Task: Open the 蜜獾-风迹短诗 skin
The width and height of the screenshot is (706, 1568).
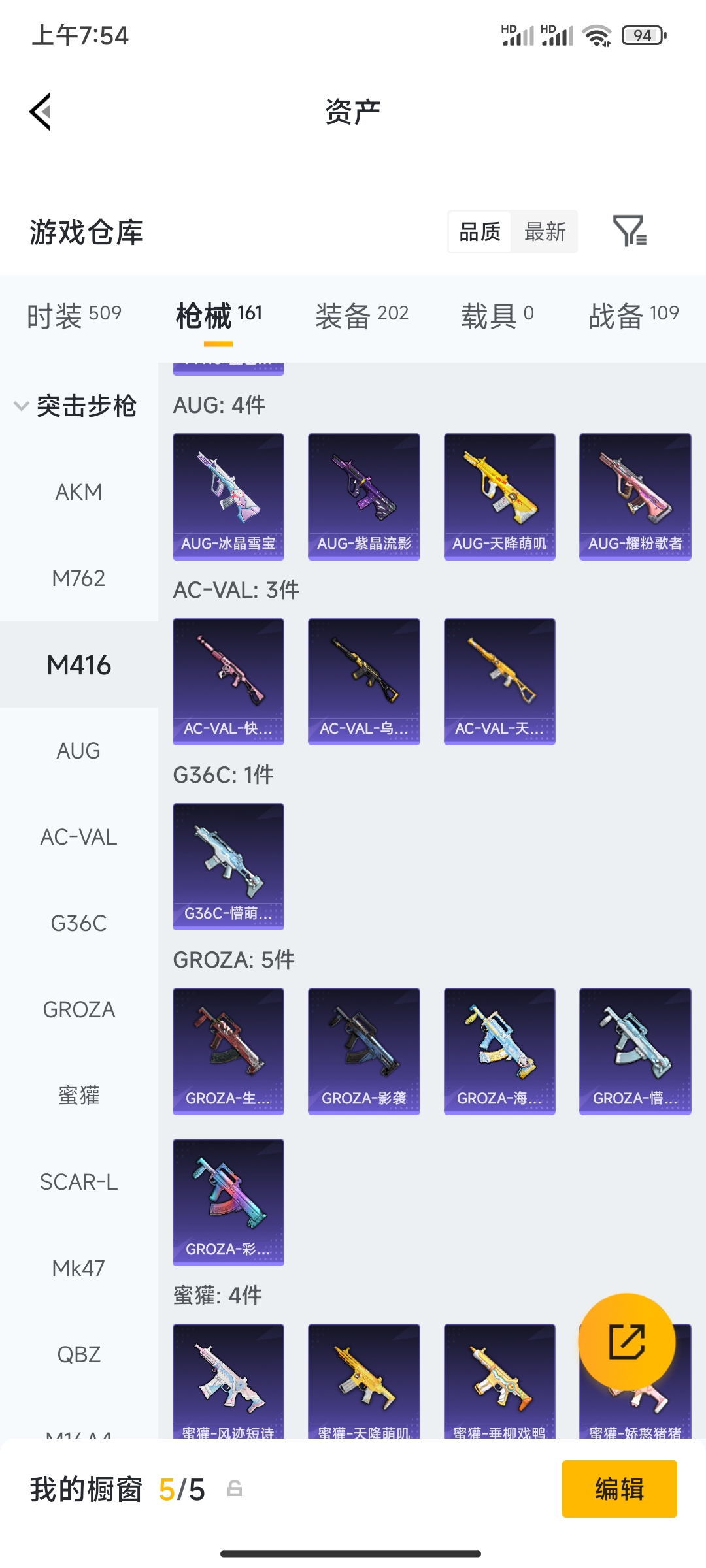Action: pyautogui.click(x=228, y=1381)
